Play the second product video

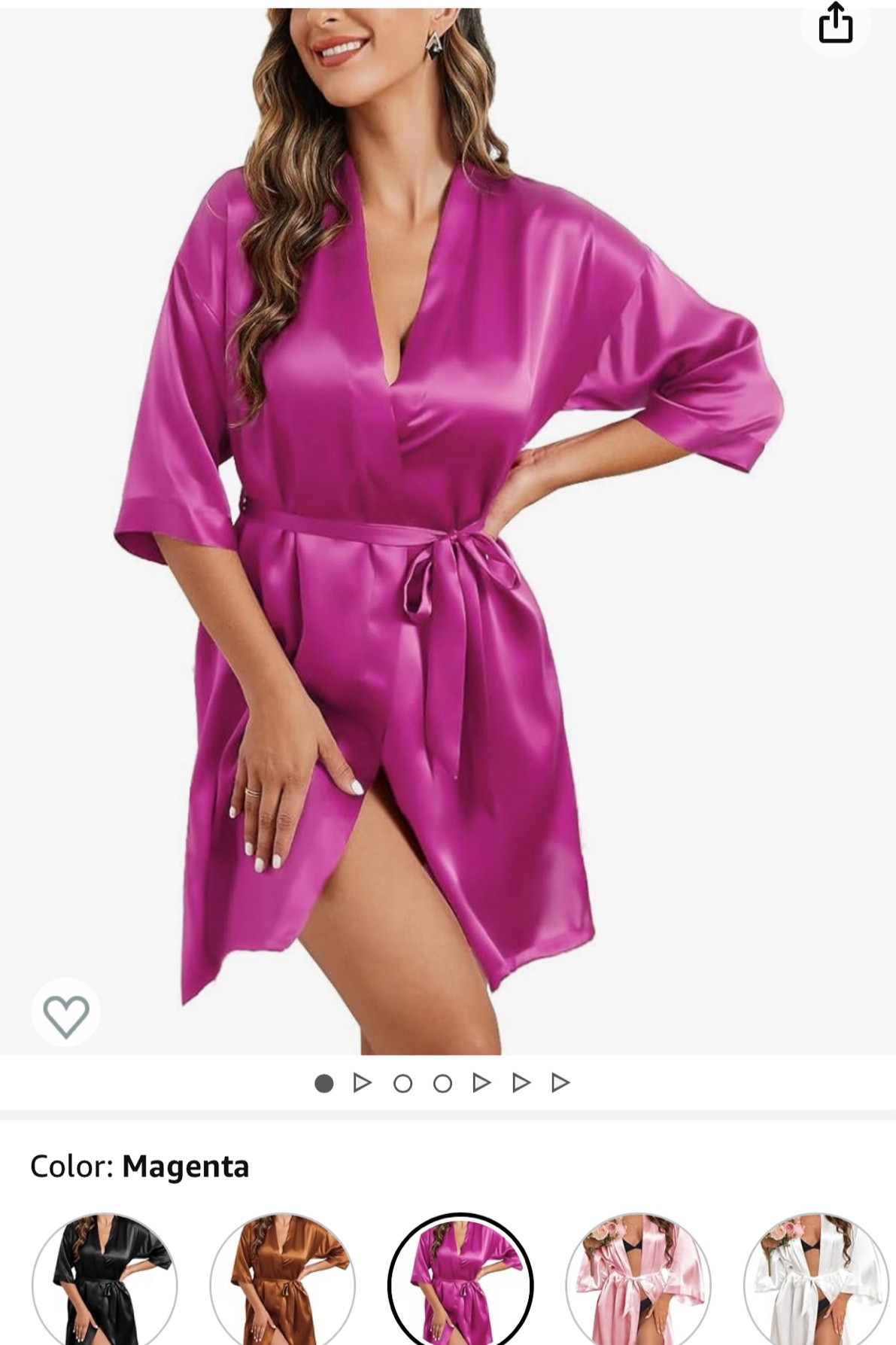tap(482, 1082)
